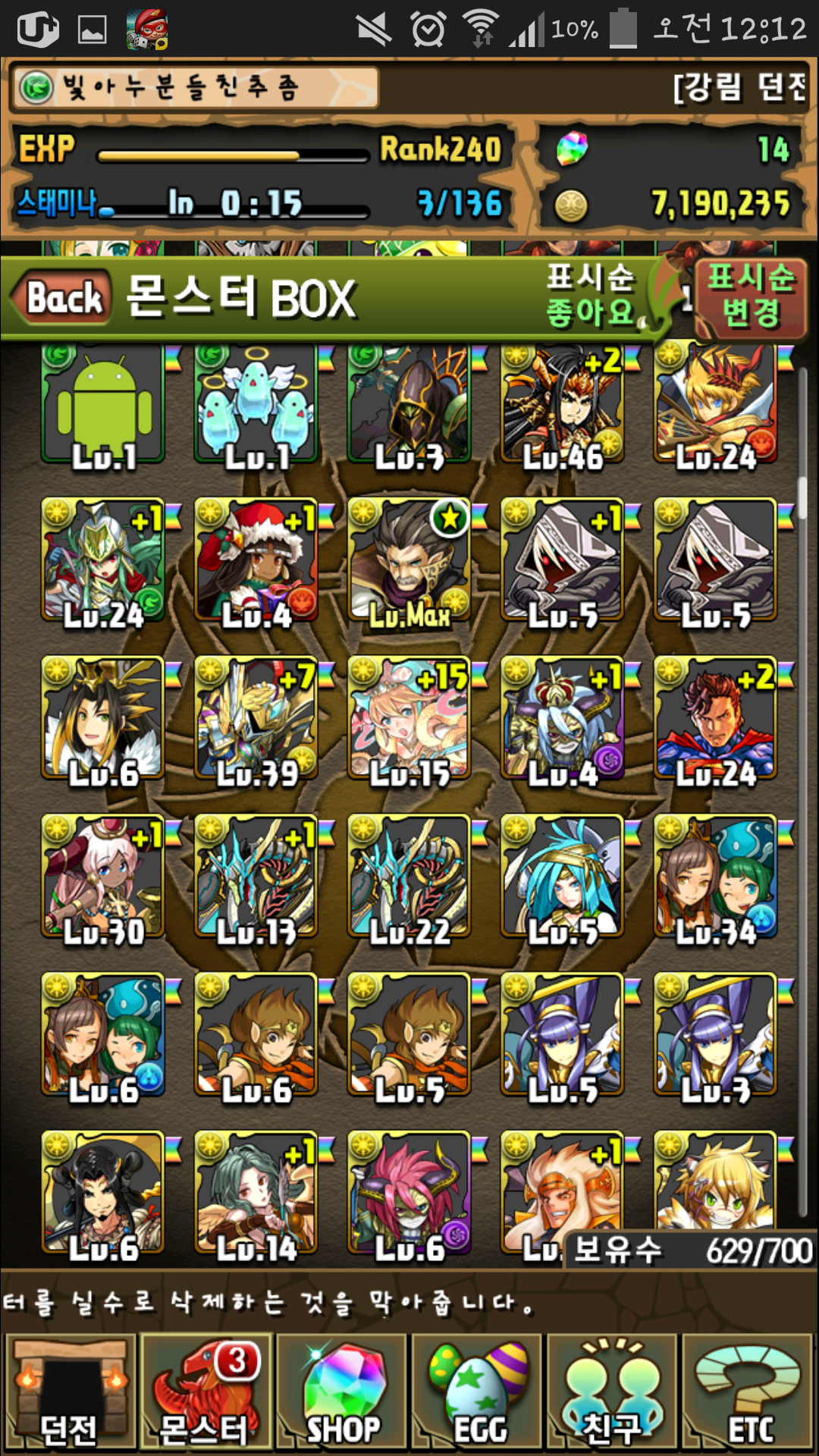The image size is (819, 1456).
Task: Choose the Lv.22 dragon monster
Action: 409,877
